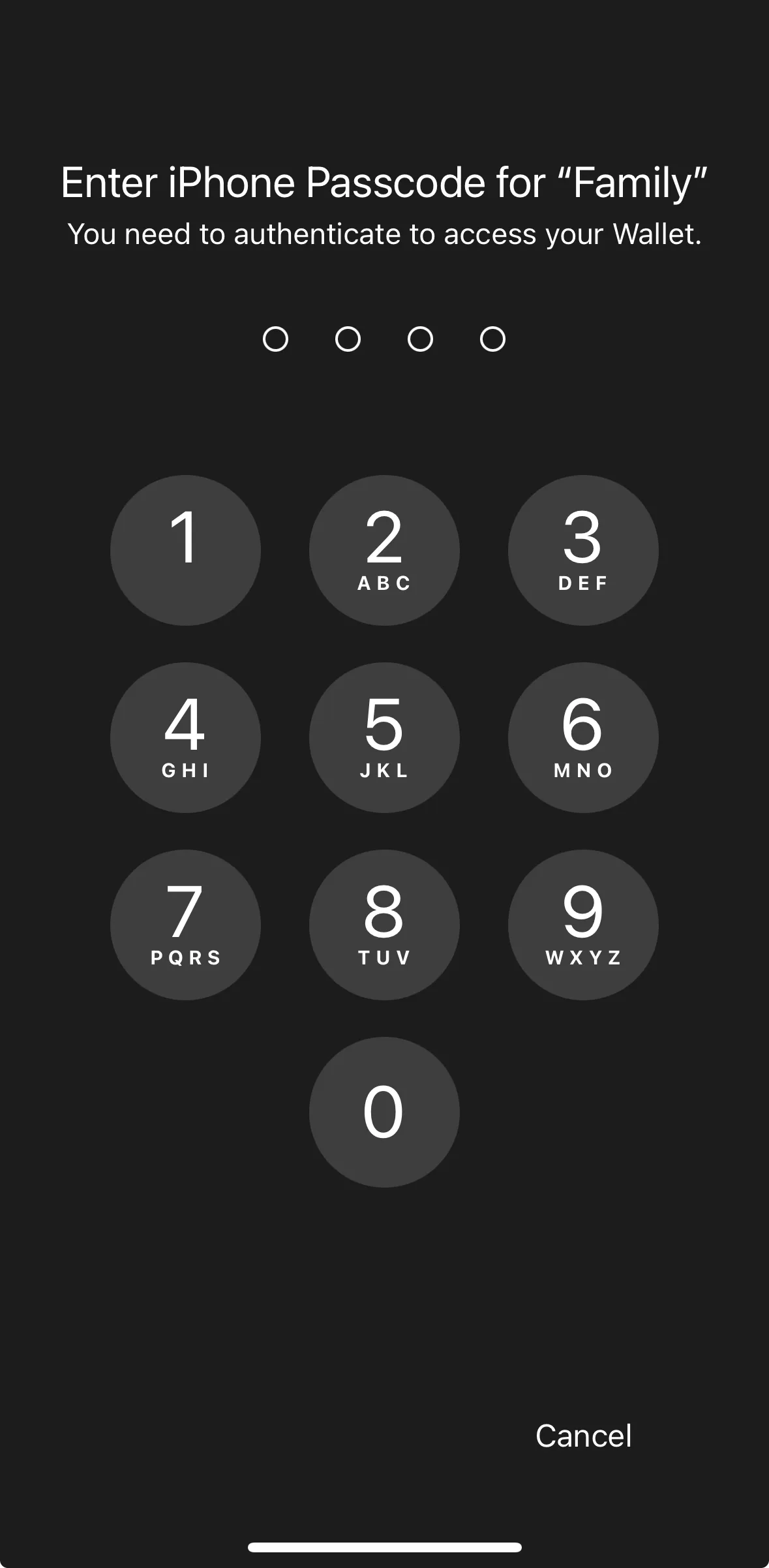Screen dimensions: 769x1568
Task: Tap the number 4 key labeled GHI
Action: point(186,737)
